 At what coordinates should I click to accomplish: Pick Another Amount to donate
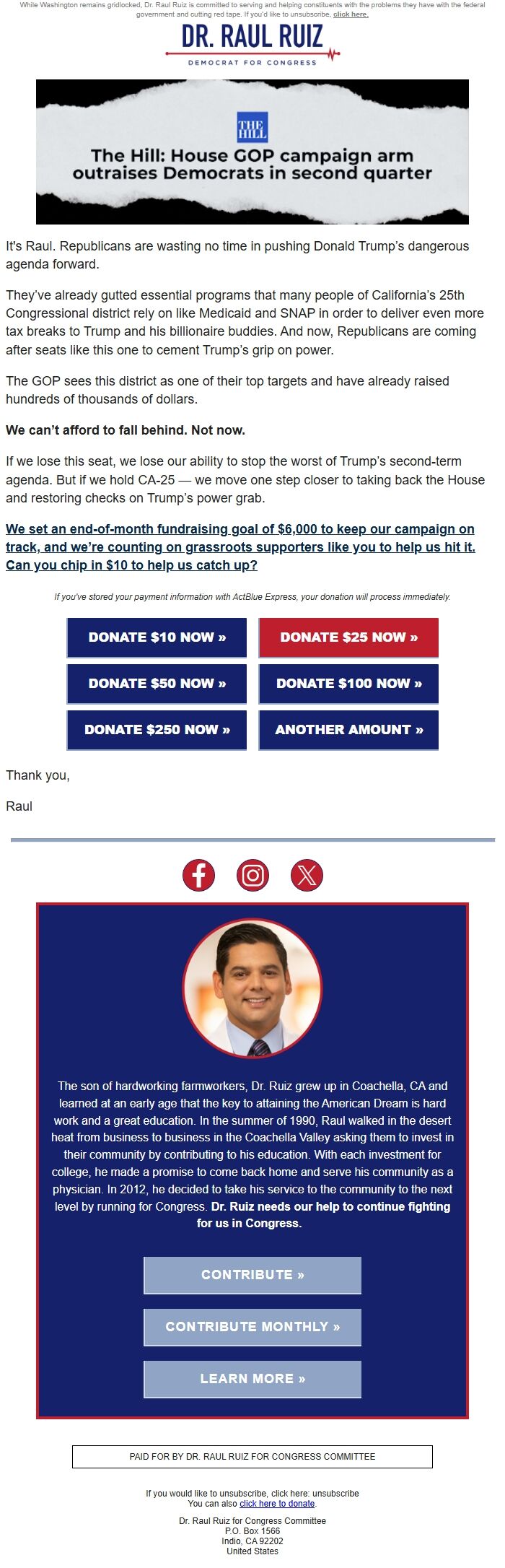(348, 730)
